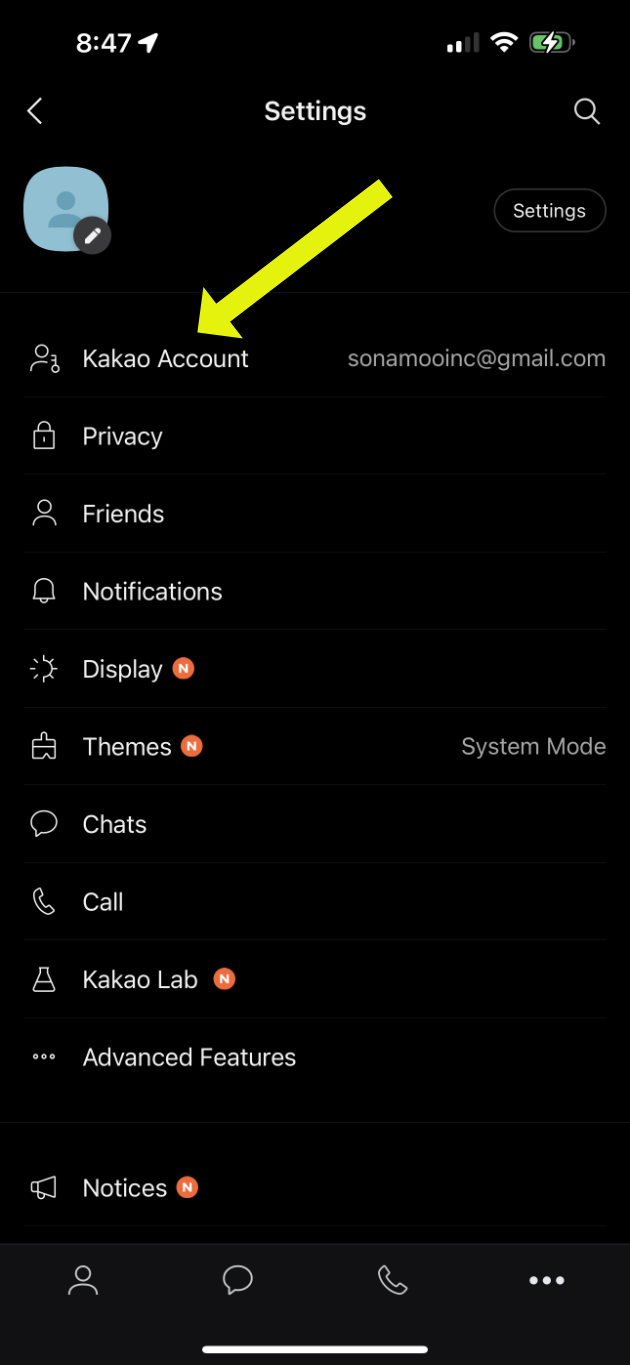The height and width of the screenshot is (1365, 630).
Task: Open Display settings
Action: (122, 669)
